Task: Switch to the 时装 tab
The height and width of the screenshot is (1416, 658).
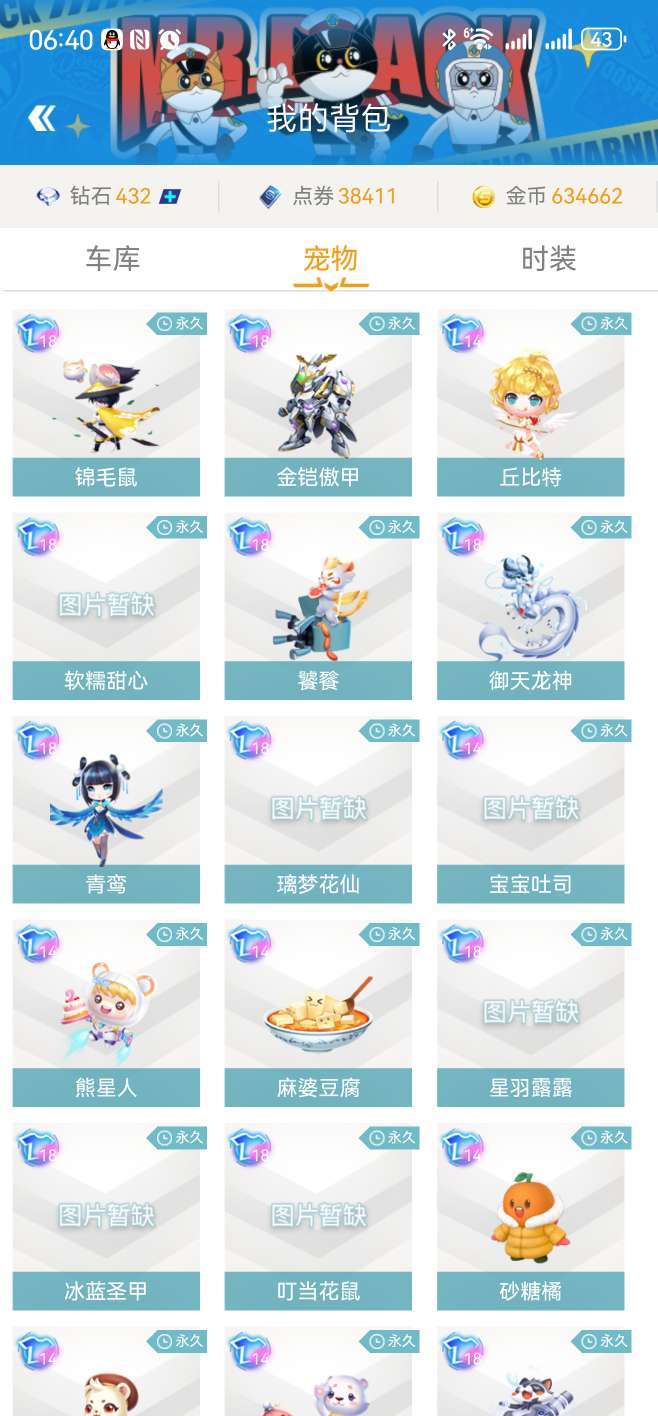Action: coord(549,259)
